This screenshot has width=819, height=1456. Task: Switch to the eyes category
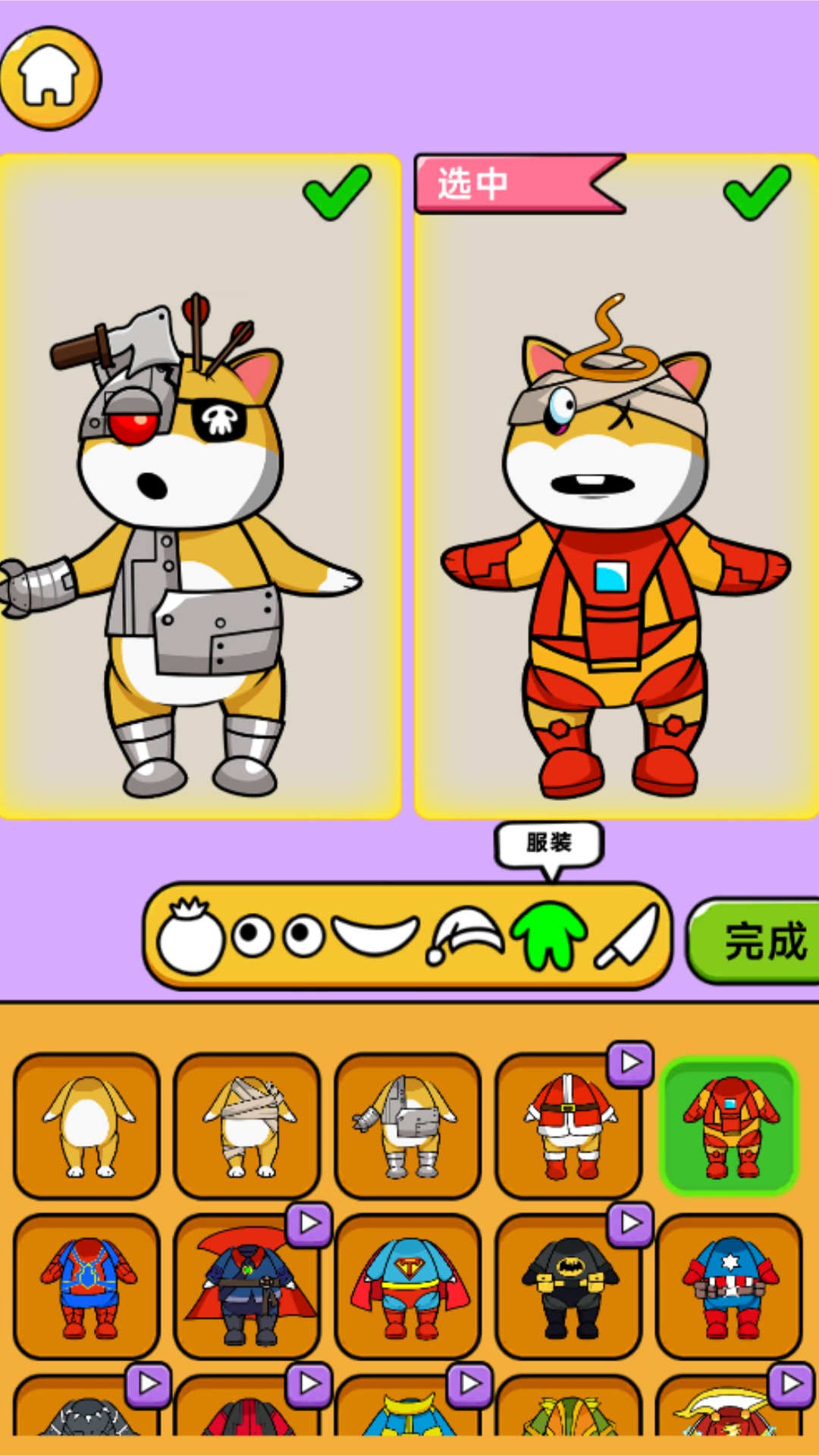(278, 937)
